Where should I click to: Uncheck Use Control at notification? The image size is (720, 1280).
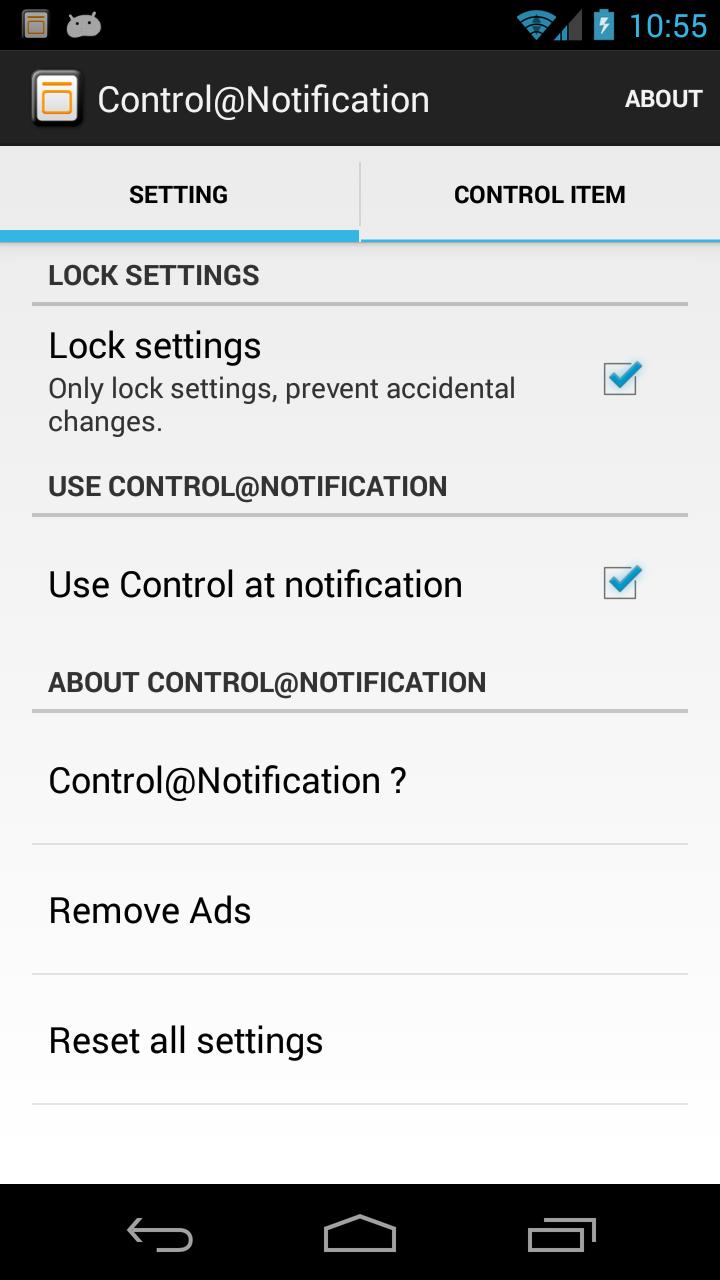click(619, 583)
